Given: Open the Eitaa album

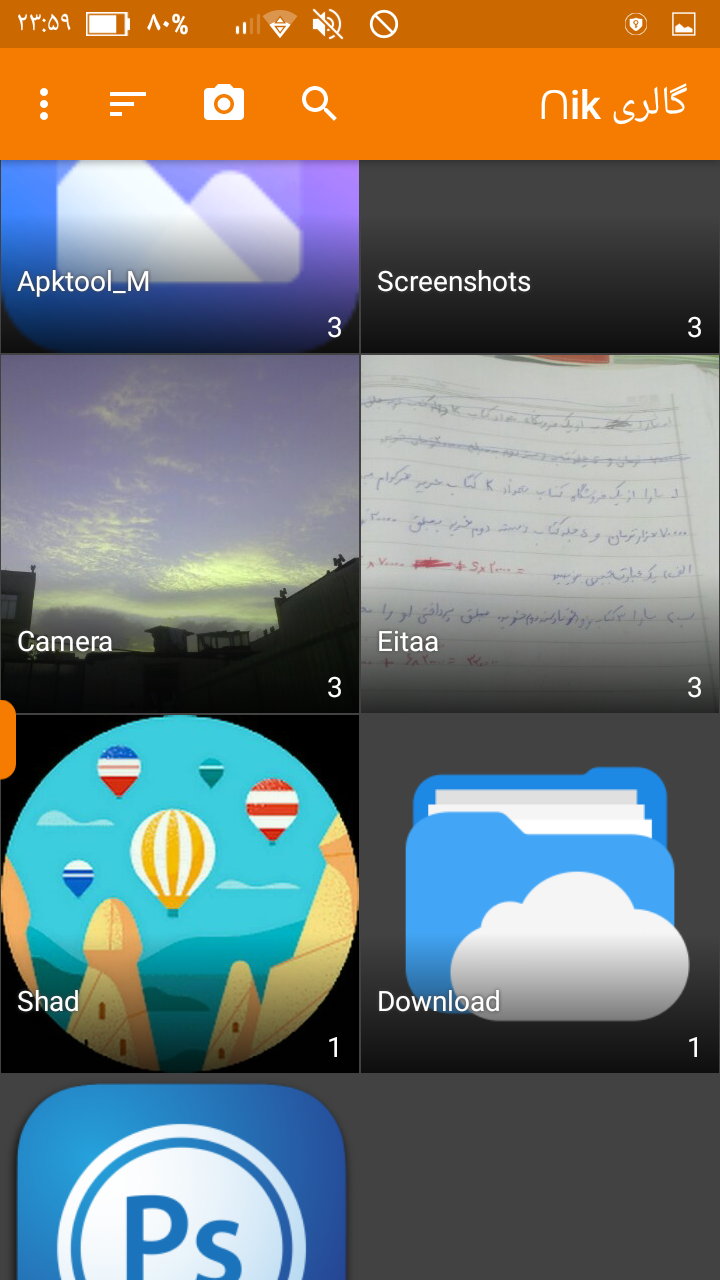Looking at the screenshot, I should click(x=540, y=534).
